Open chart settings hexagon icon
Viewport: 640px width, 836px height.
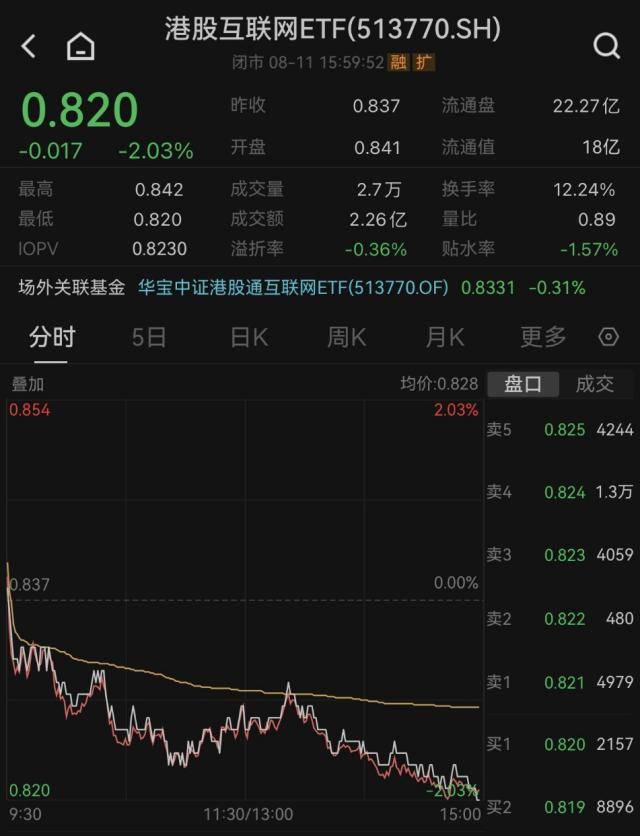[608, 337]
